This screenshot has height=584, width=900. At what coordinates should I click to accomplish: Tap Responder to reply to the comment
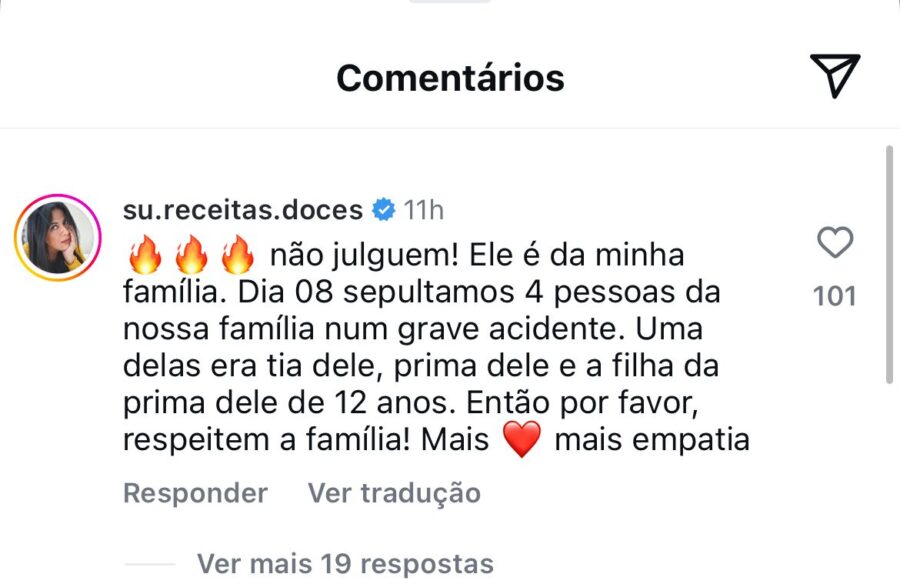[195, 493]
